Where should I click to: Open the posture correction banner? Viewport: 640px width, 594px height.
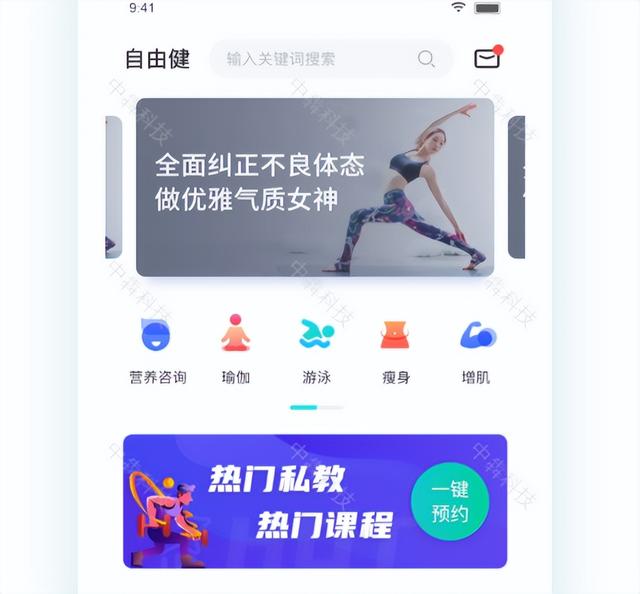pos(314,187)
